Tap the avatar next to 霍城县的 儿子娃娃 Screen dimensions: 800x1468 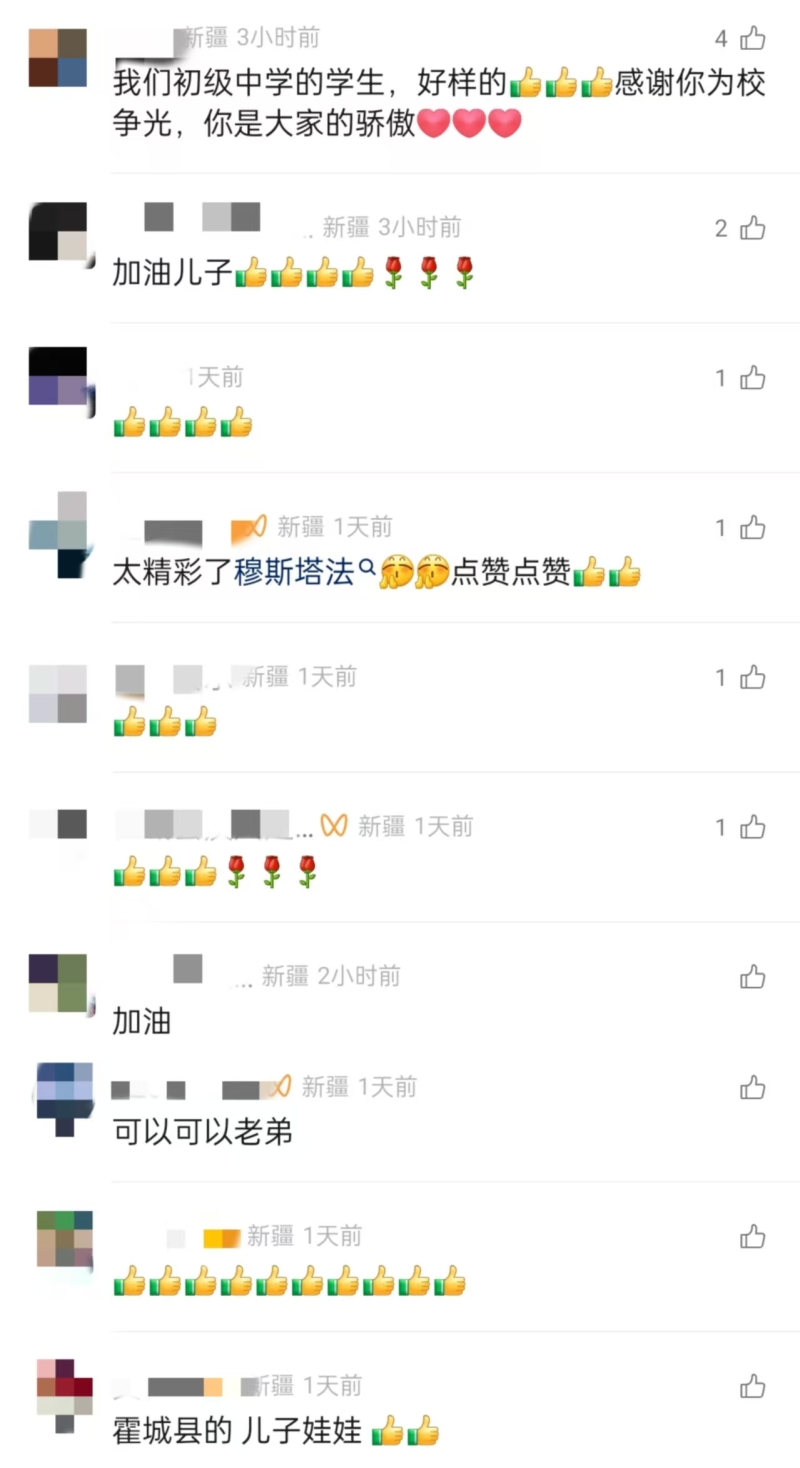click(x=64, y=1394)
